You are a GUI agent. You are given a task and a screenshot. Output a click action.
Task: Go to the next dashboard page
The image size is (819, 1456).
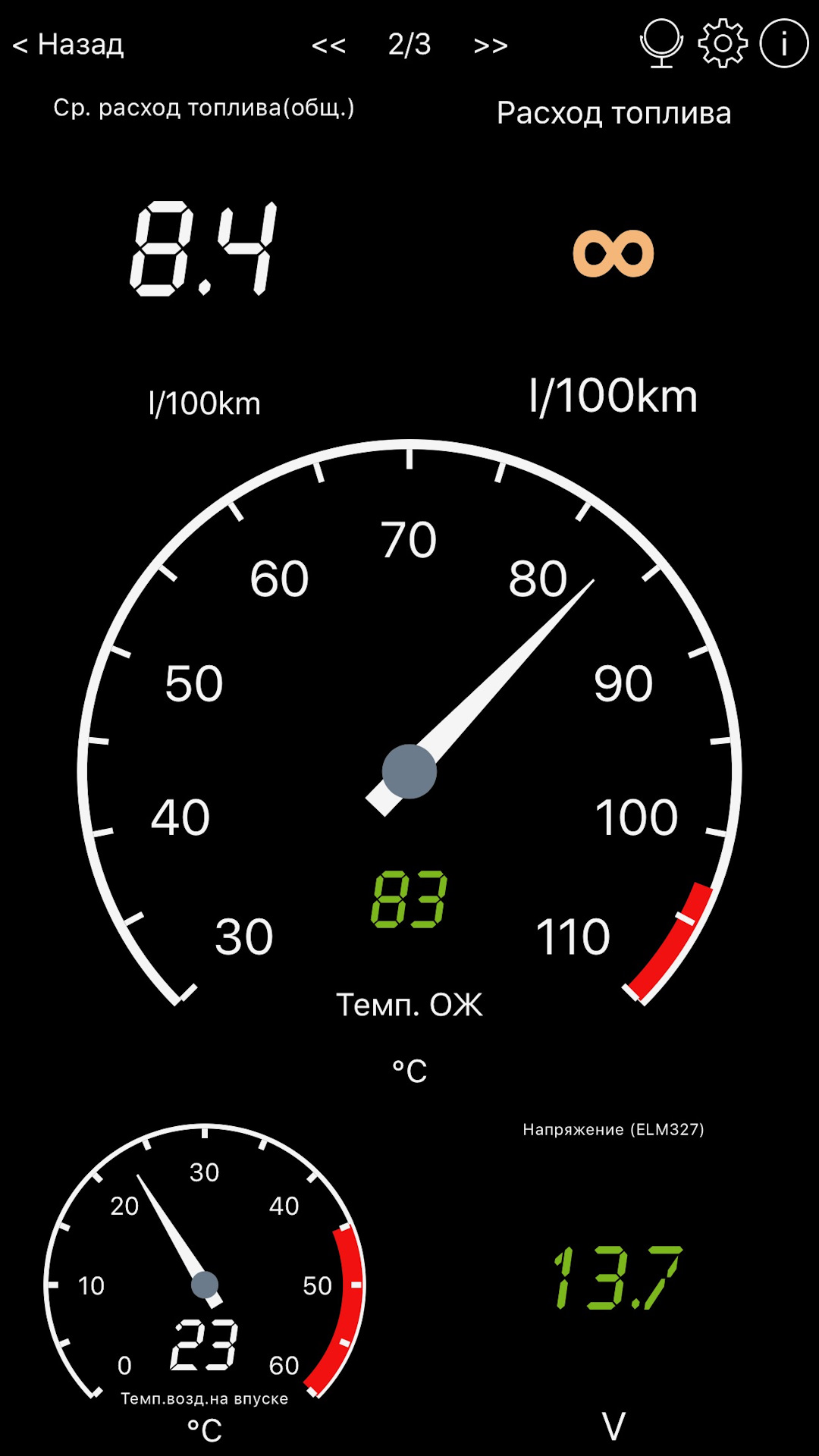tap(491, 45)
